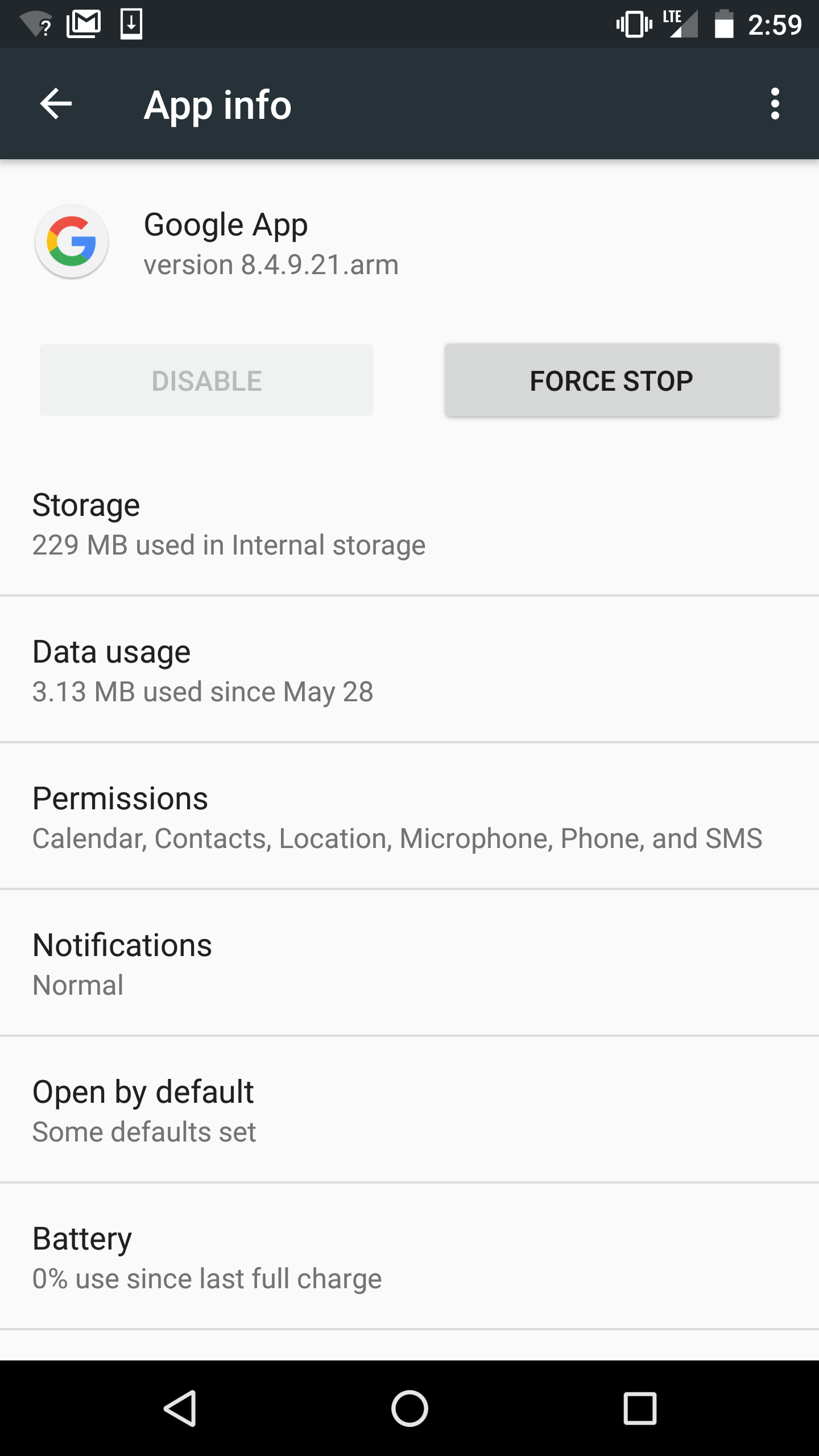View Battery usage details
Viewport: 819px width, 1456px height.
[x=409, y=1258]
